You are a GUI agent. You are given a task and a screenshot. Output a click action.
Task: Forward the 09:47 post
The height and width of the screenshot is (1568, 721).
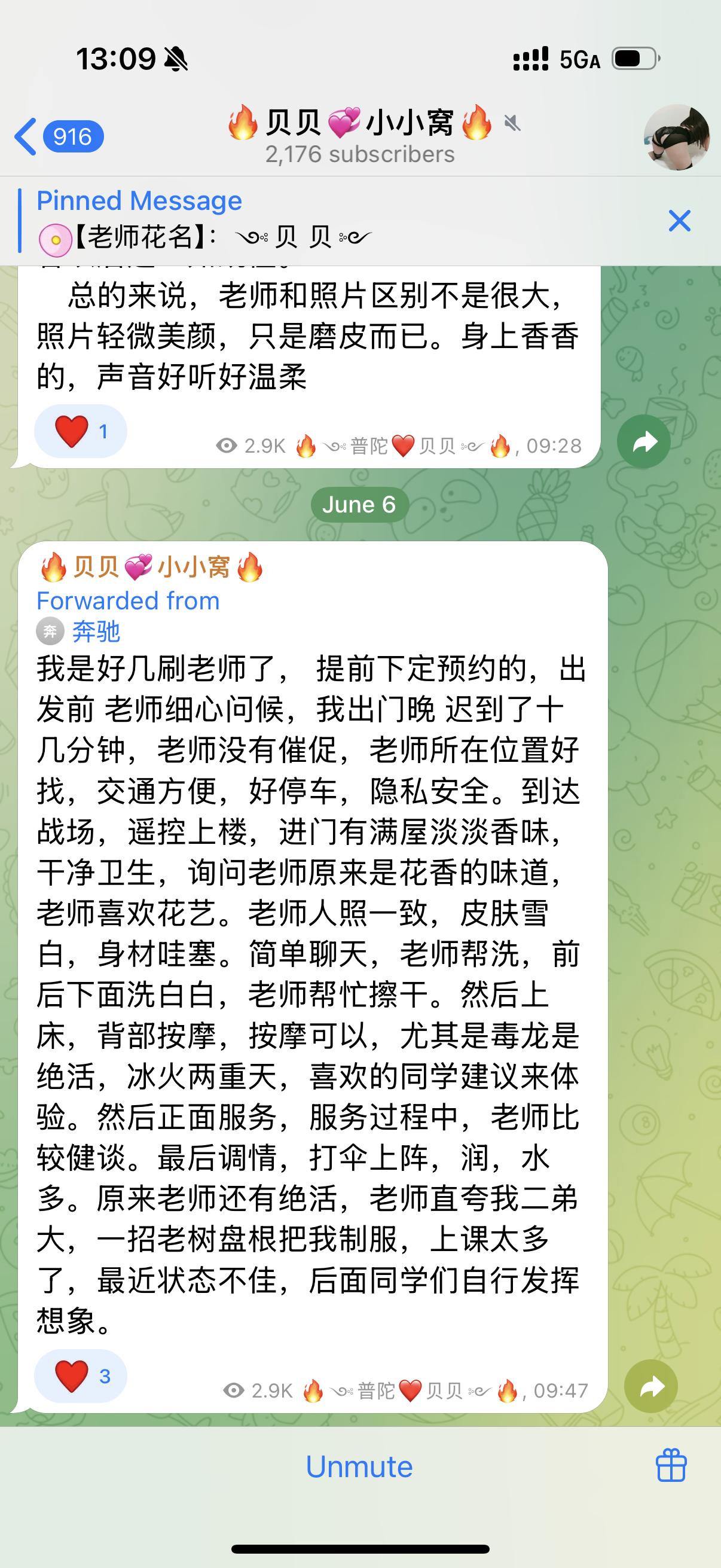coord(650,1387)
